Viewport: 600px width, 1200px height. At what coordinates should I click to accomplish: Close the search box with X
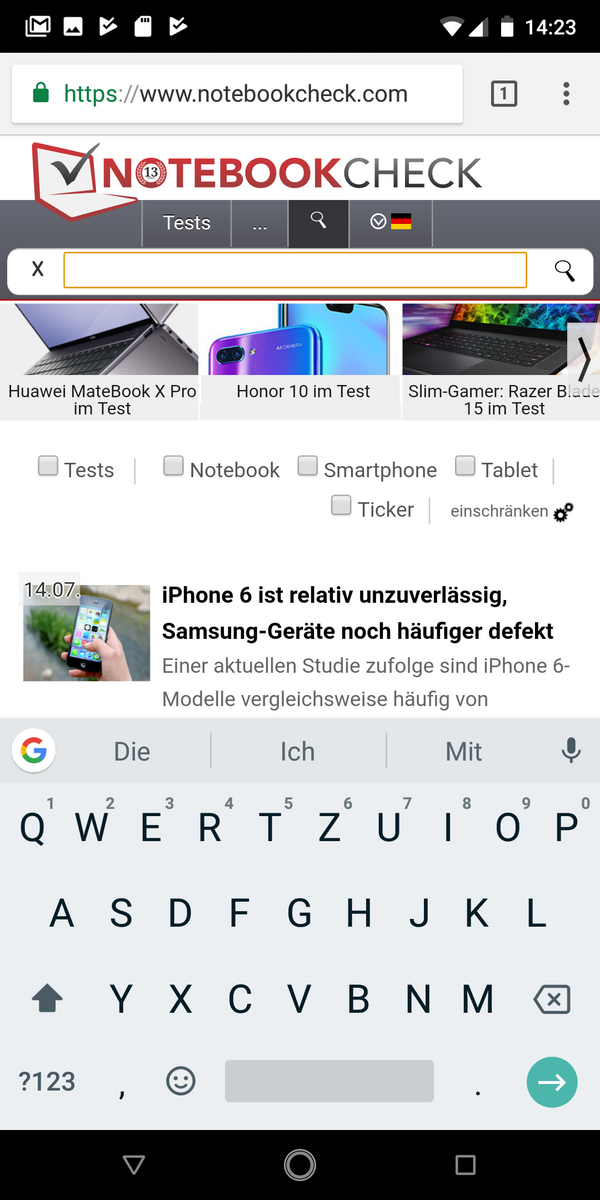(38, 269)
